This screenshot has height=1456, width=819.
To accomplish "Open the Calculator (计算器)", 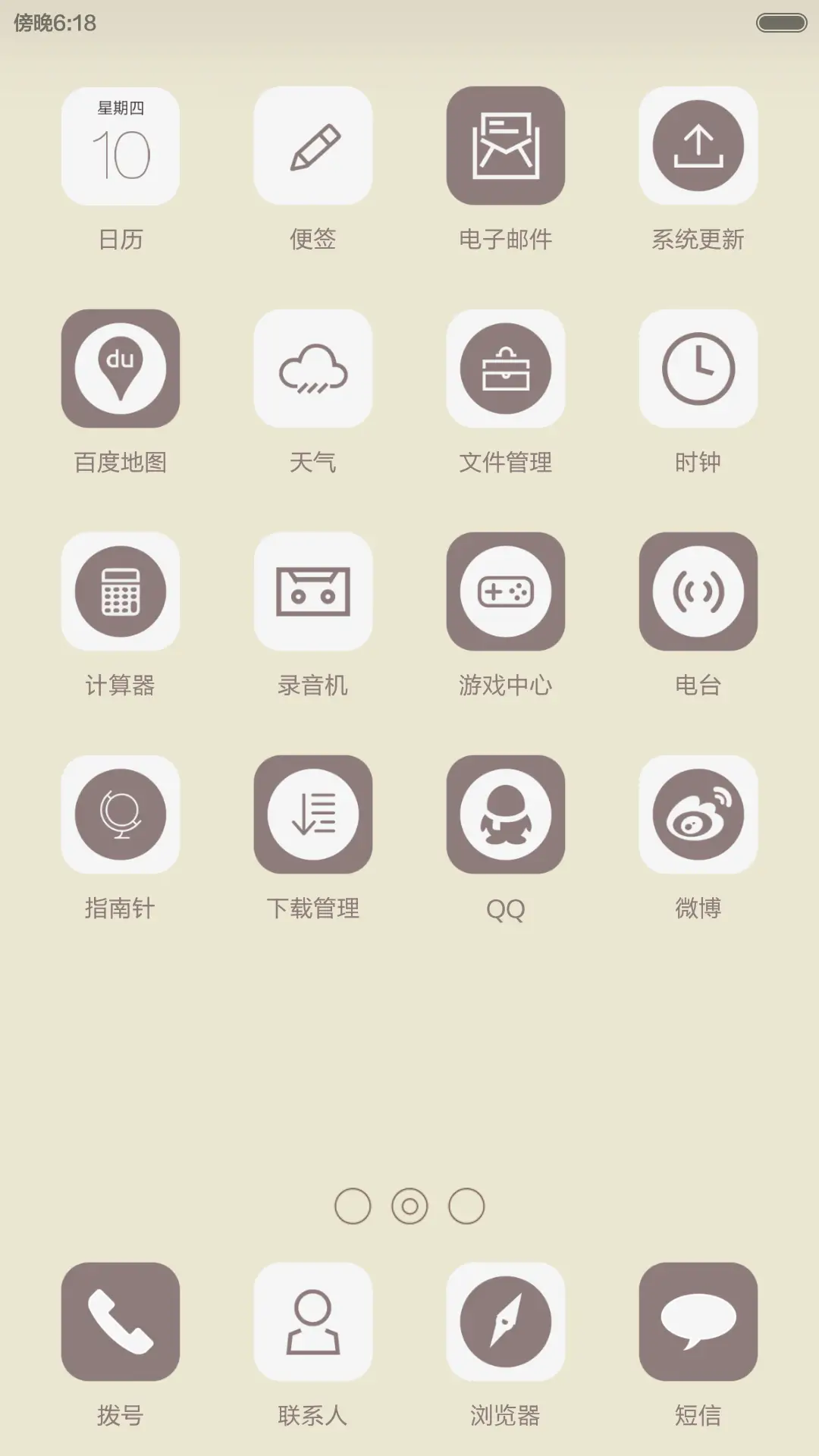I will click(x=121, y=591).
